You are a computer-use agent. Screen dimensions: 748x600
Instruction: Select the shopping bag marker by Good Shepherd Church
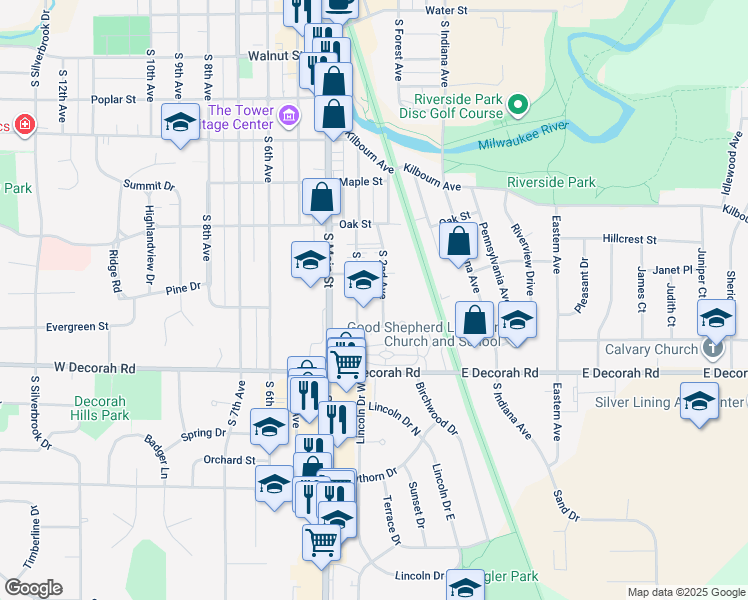tap(475, 324)
